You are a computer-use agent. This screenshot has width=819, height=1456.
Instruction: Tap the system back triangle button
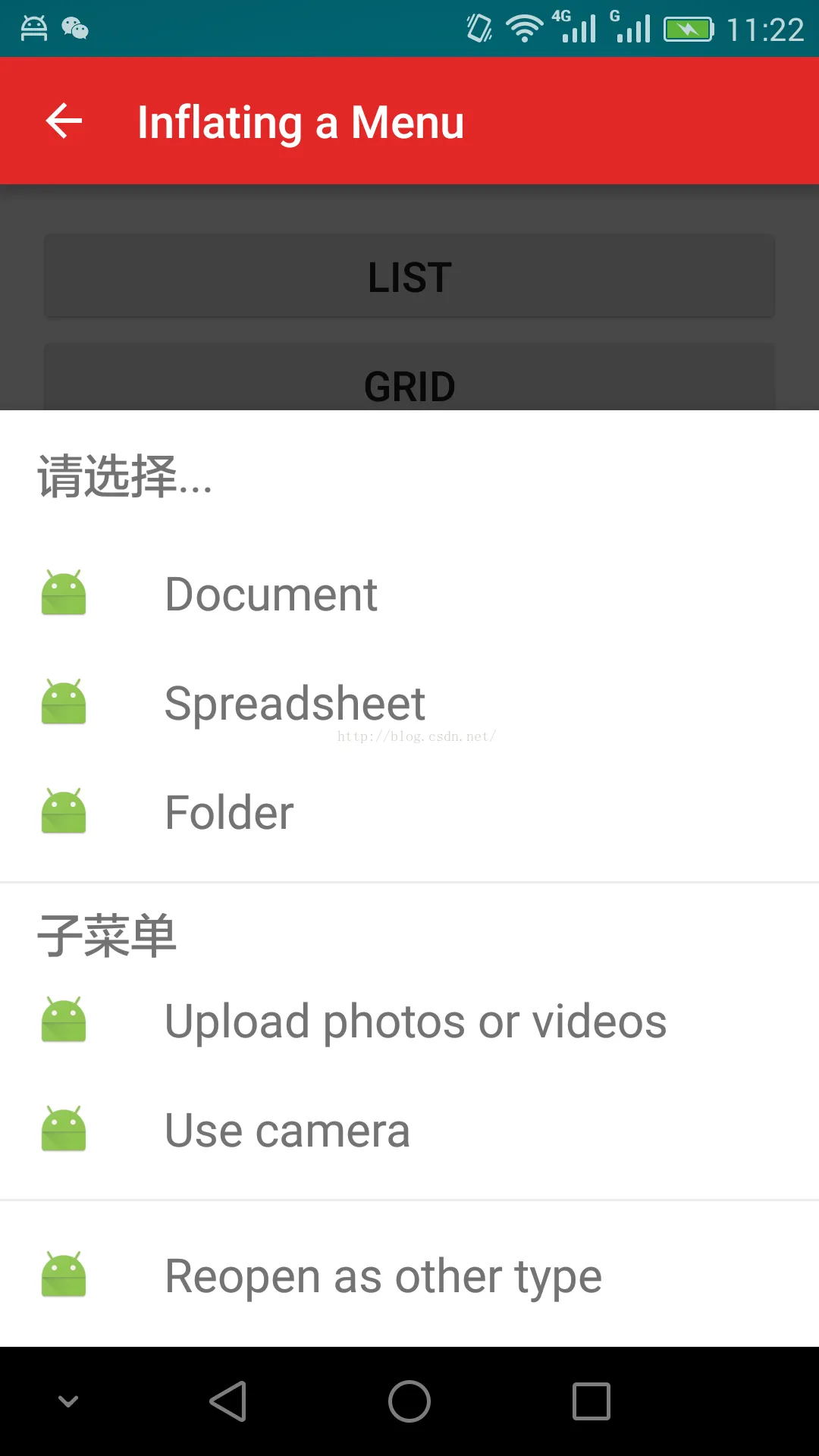click(228, 1401)
